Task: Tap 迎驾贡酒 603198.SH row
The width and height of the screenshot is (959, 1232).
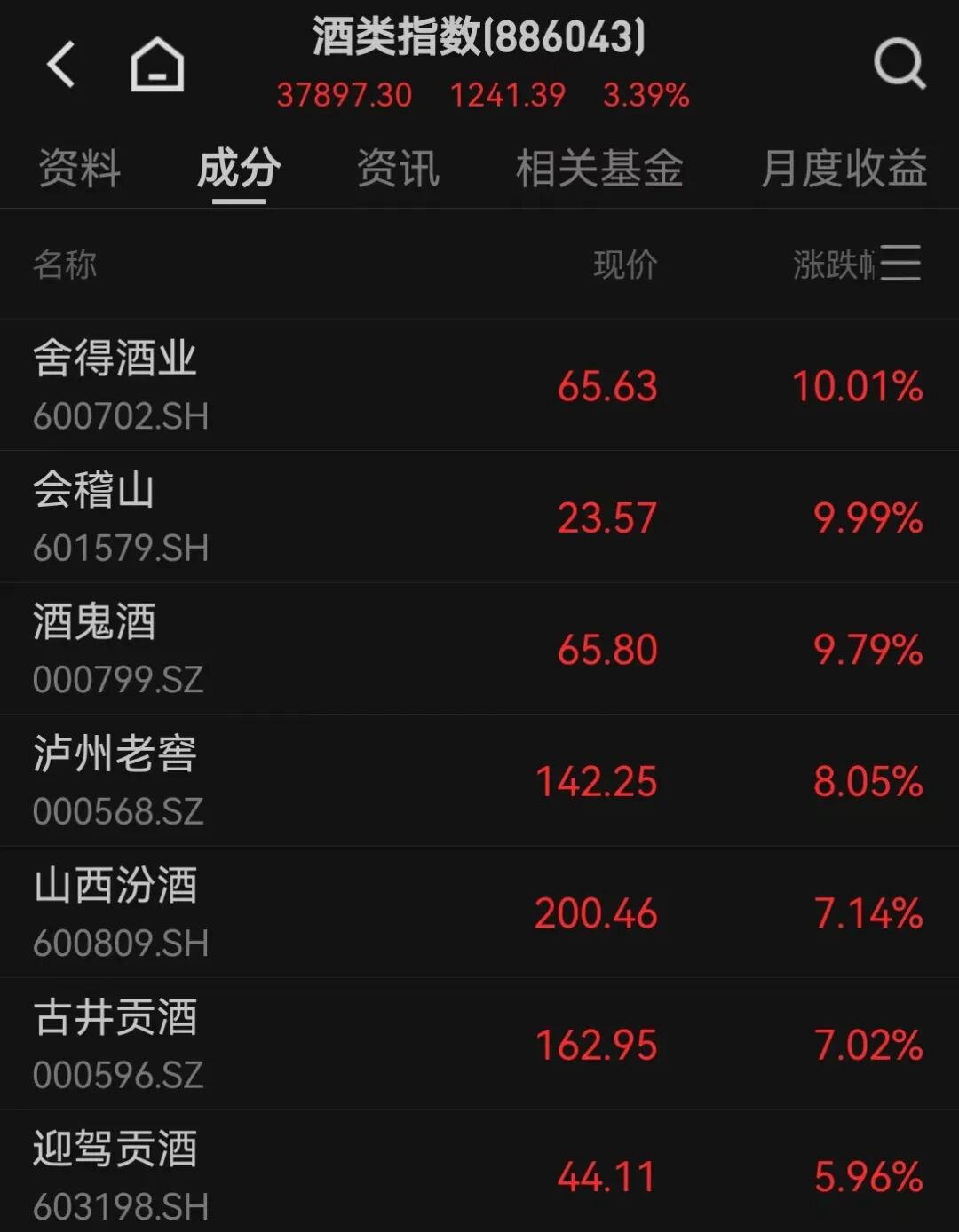Action: point(479,1173)
